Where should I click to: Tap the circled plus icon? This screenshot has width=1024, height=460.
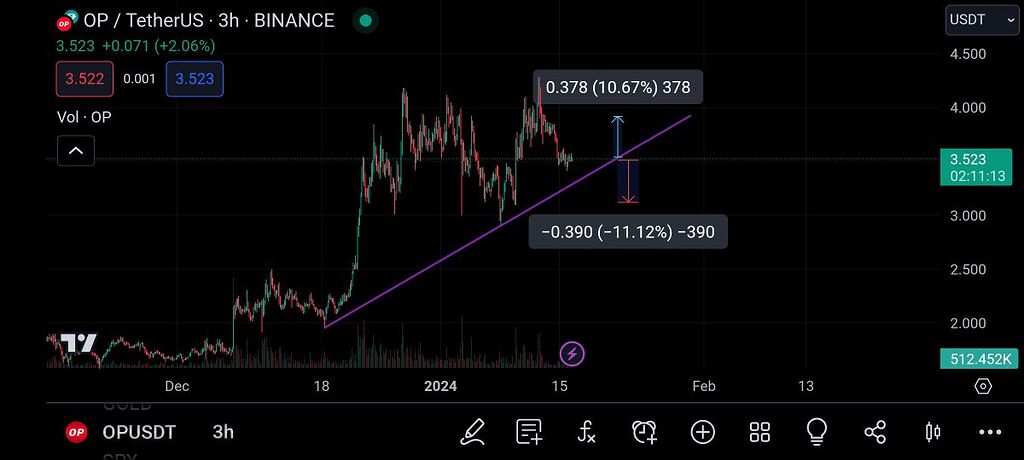click(x=702, y=432)
